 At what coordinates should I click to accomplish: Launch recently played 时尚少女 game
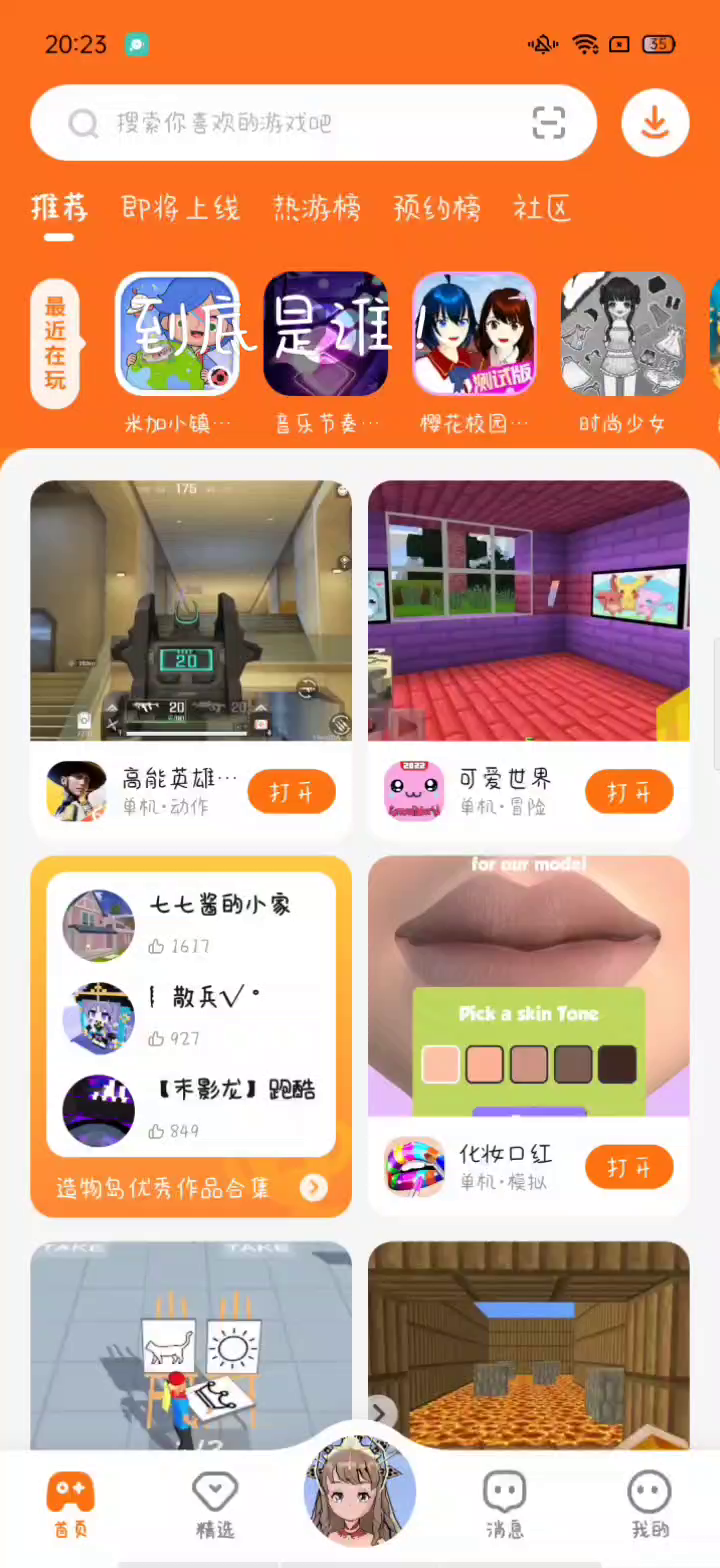coord(623,334)
